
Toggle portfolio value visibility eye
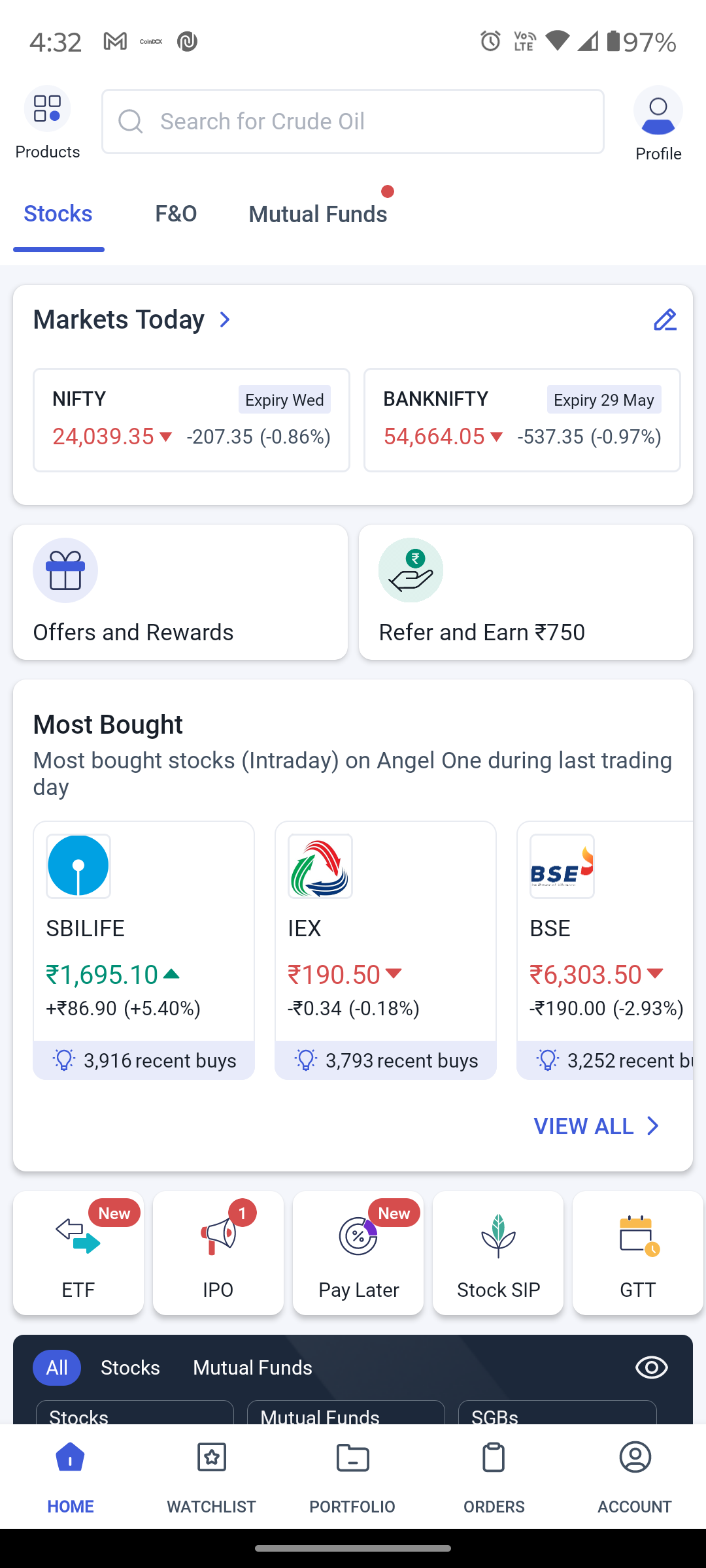pyautogui.click(x=652, y=1367)
